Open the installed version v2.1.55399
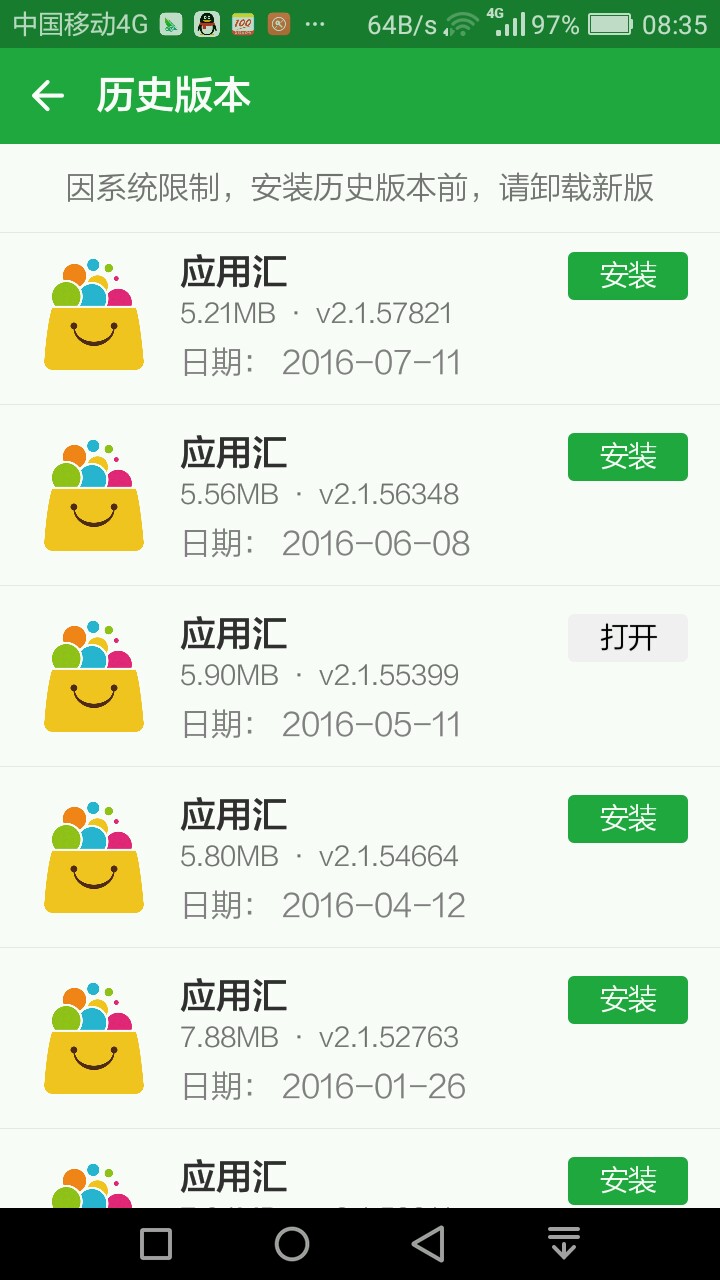Screen dimensions: 720x1280 click(x=627, y=638)
